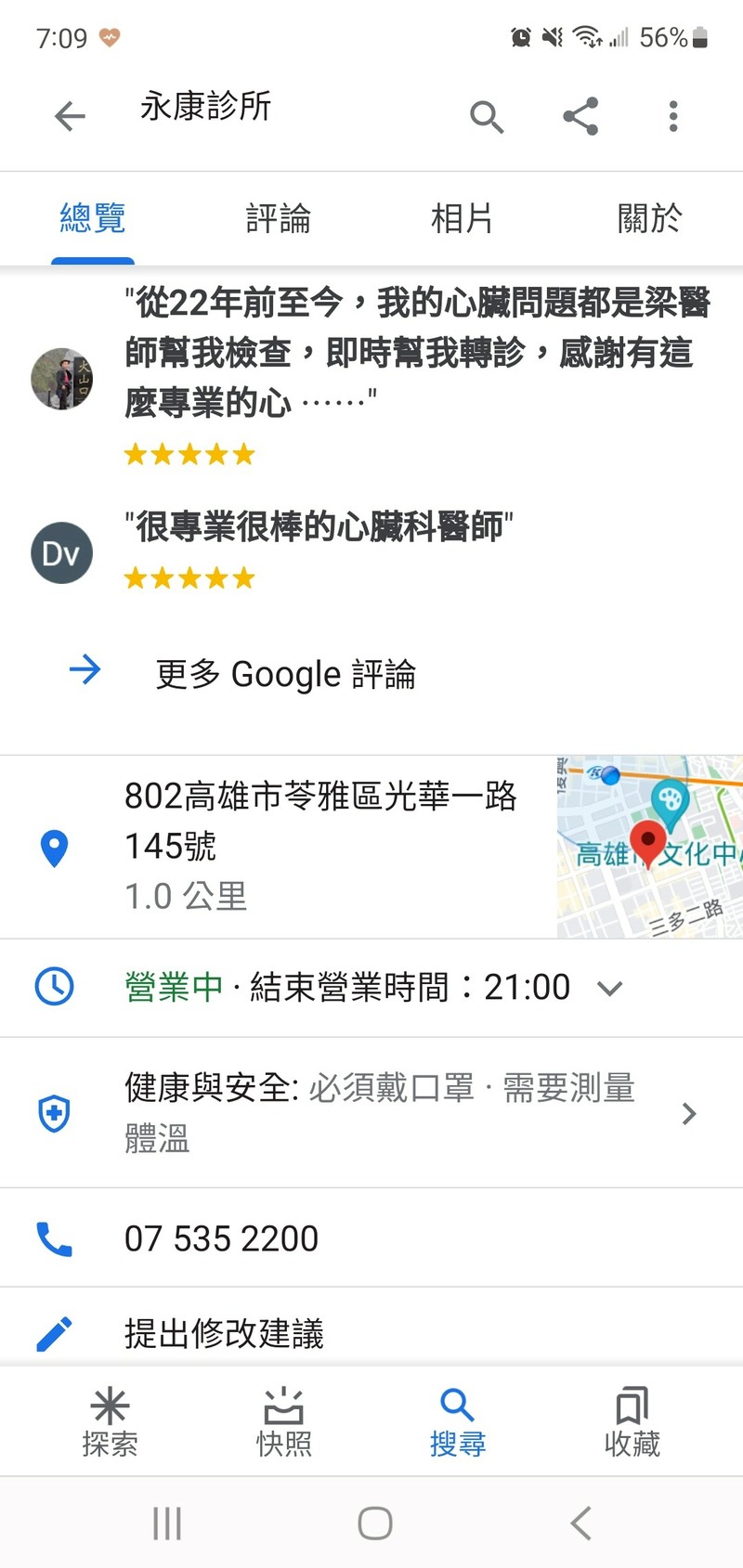The image size is (743, 1568).
Task: Open the map thumbnail preview
Action: point(649,846)
